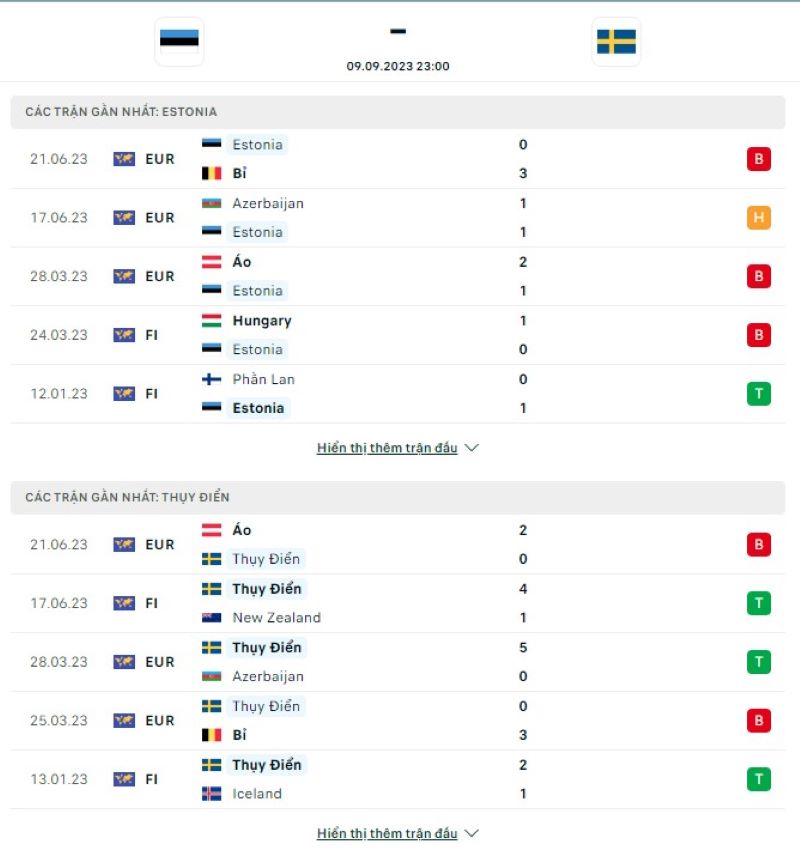Expand Estonia's additional matches chevron

(x=471, y=448)
